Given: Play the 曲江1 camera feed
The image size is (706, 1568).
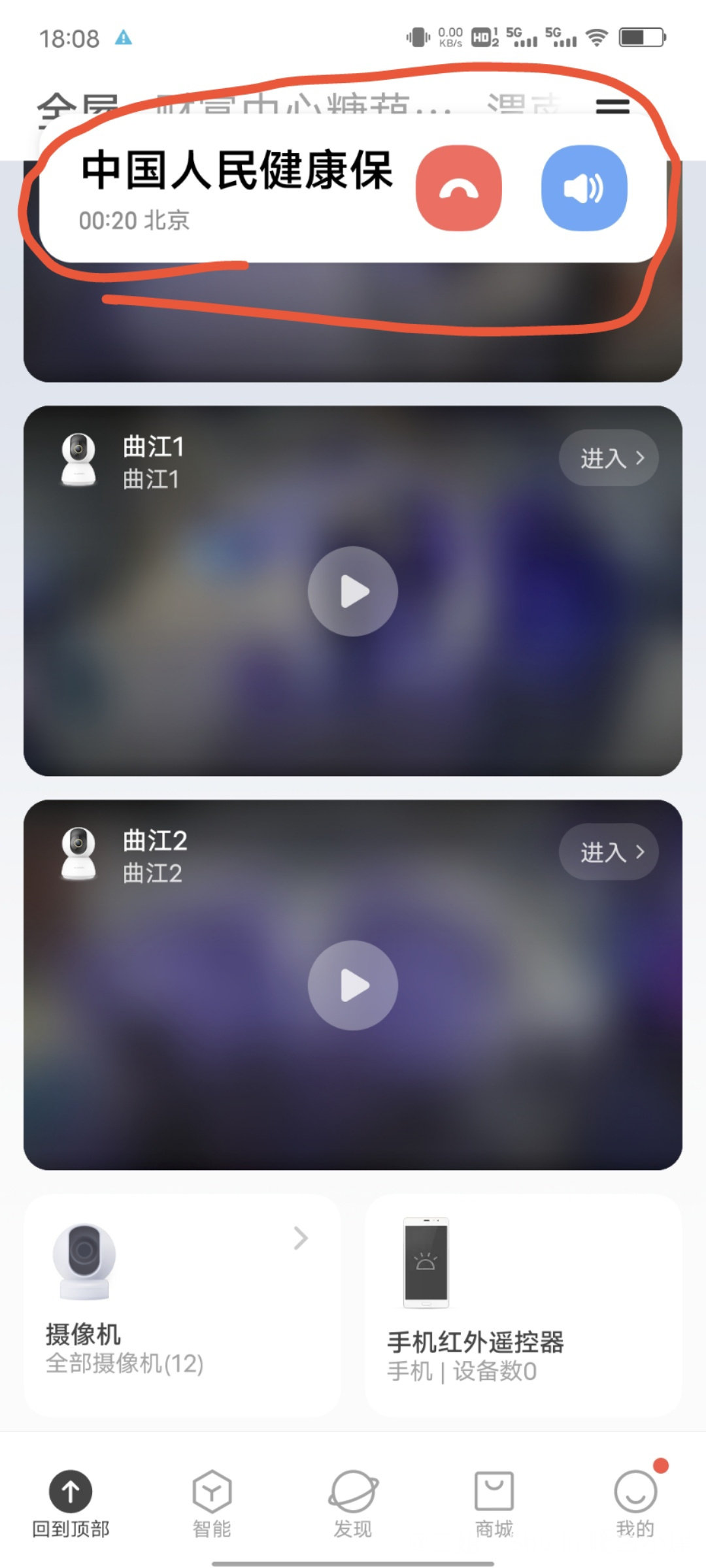Looking at the screenshot, I should pyautogui.click(x=353, y=591).
